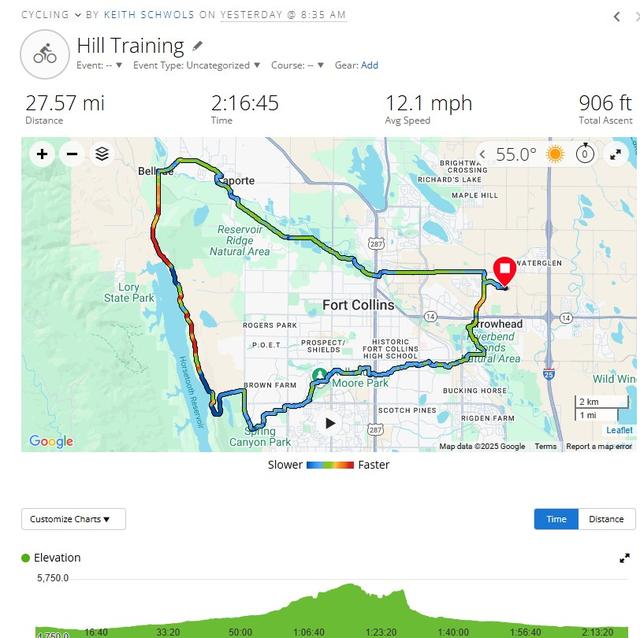
Task: Open Report a map error link
Action: pyautogui.click(x=600, y=446)
